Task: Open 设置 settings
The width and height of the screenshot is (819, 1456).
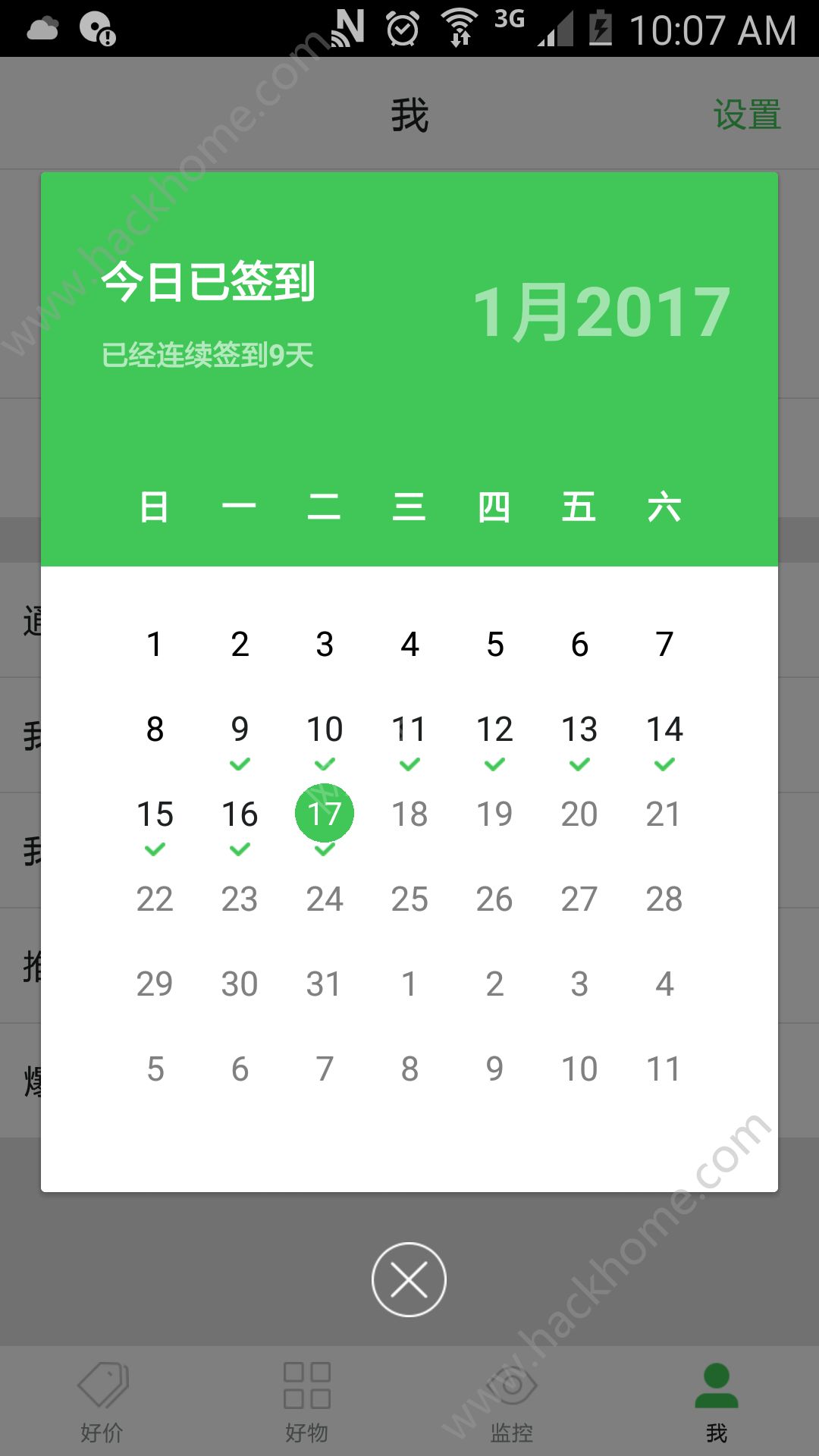Action: click(747, 115)
